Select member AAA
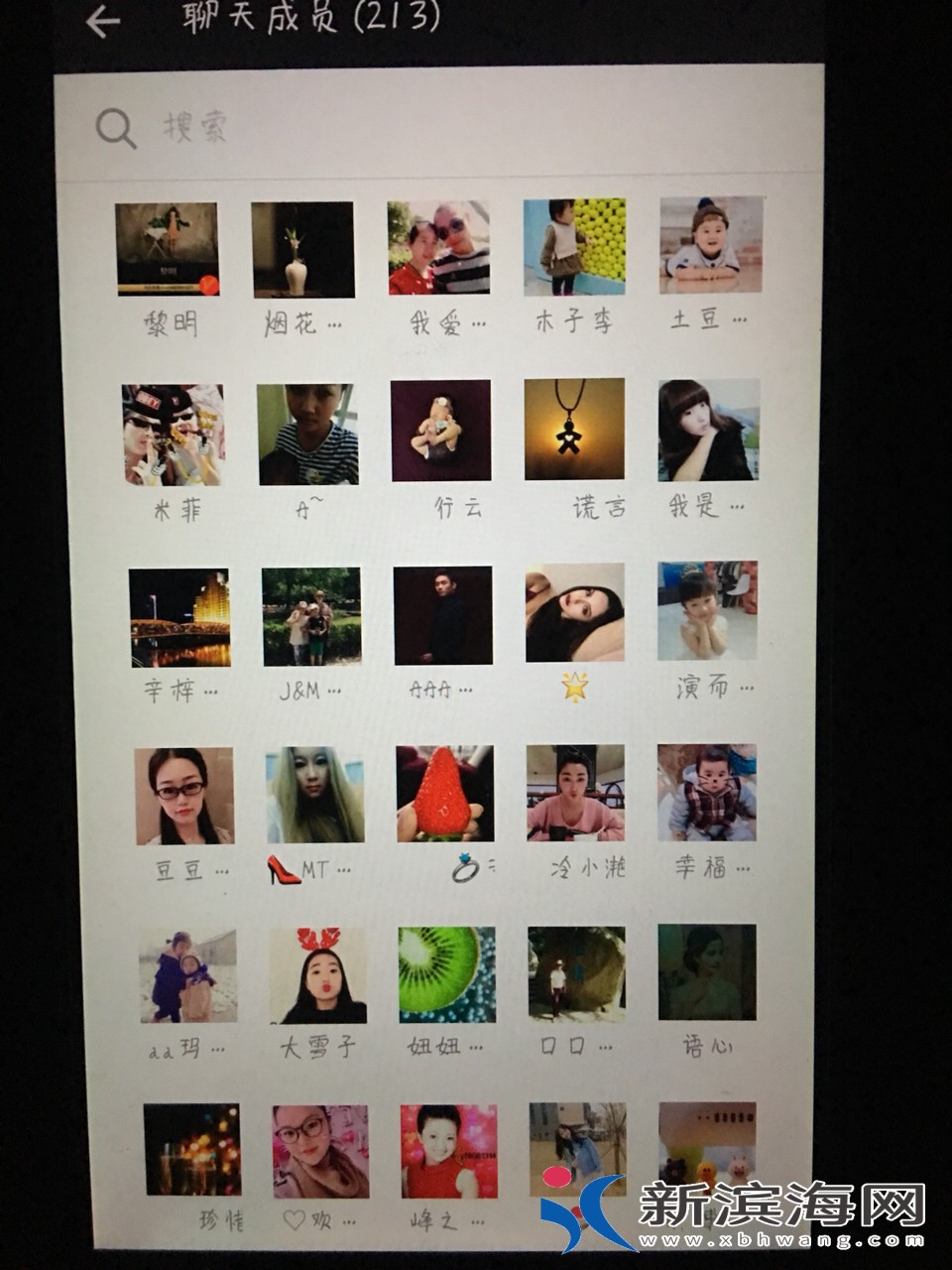Screen dimensions: 952x1270 tap(443, 615)
